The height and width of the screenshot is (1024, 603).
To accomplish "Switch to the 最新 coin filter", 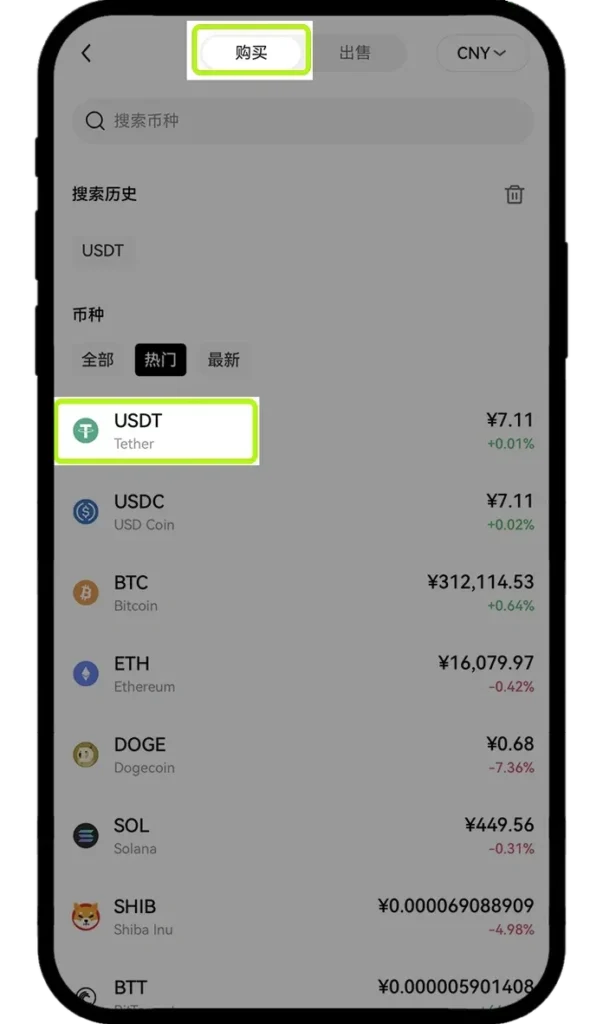I will [x=223, y=360].
